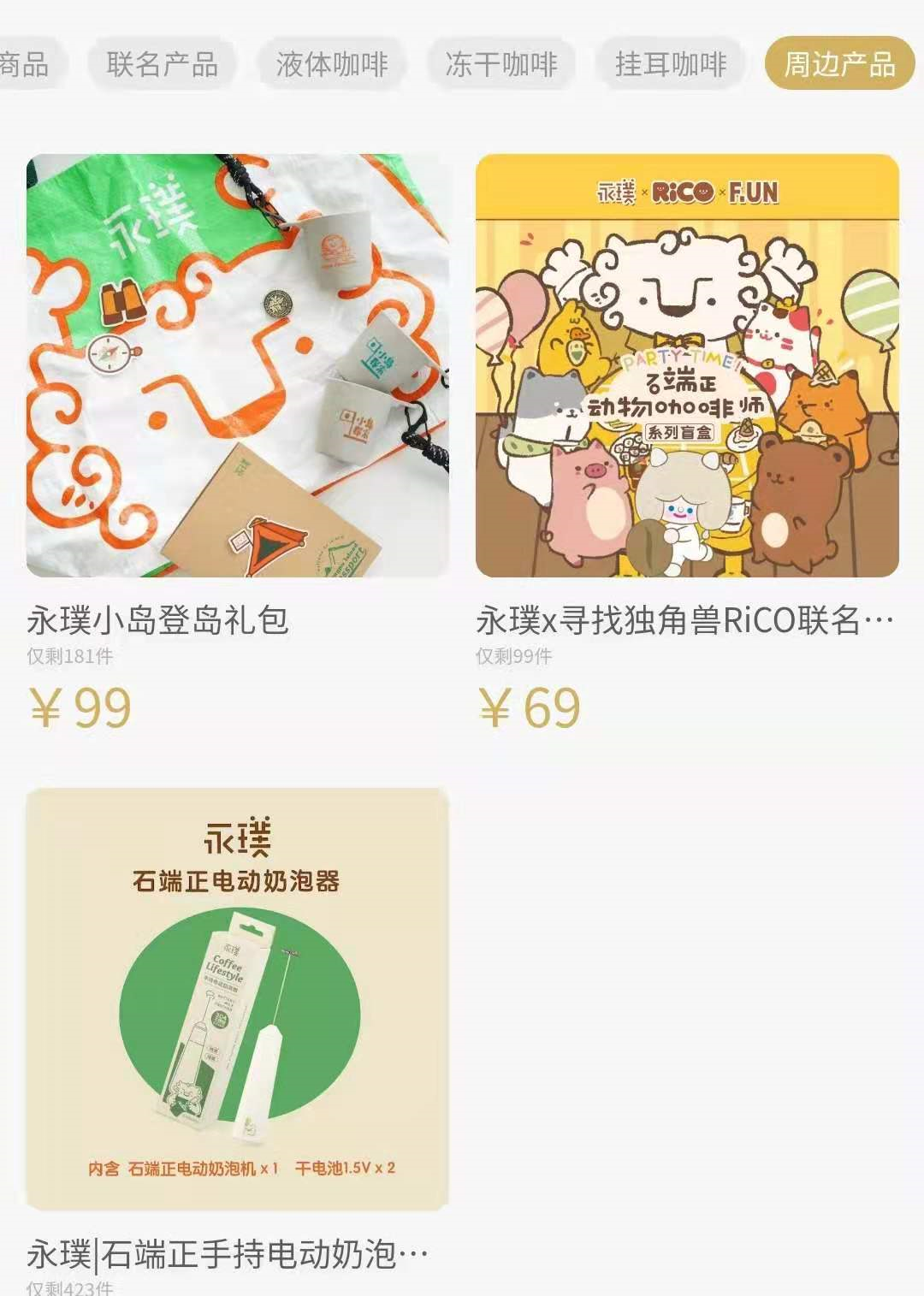Screen dimensions: 924x1296
Task: Tap the selected 周边产品 tab
Action: (x=839, y=64)
